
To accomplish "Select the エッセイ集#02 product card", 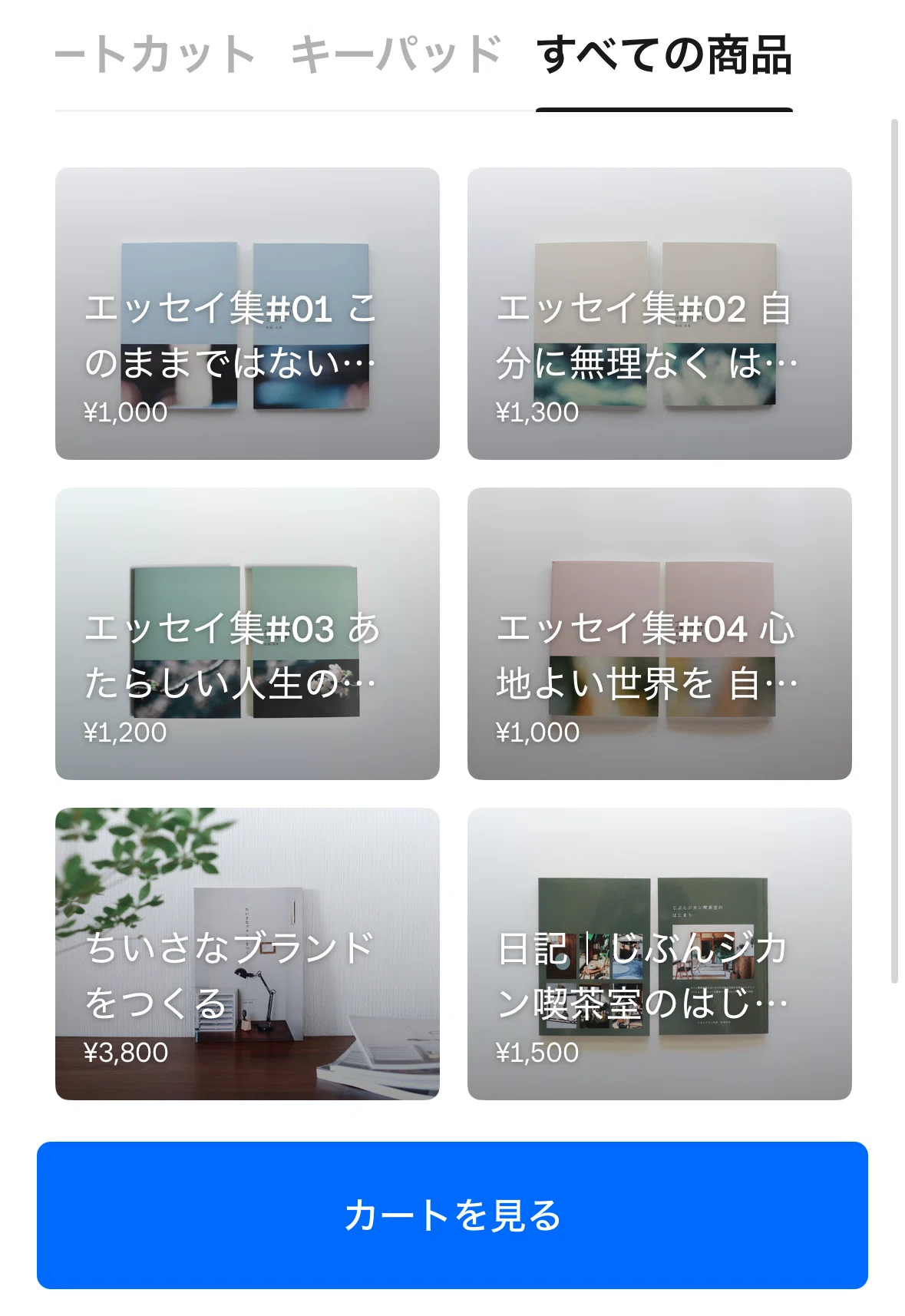I will pos(659,313).
